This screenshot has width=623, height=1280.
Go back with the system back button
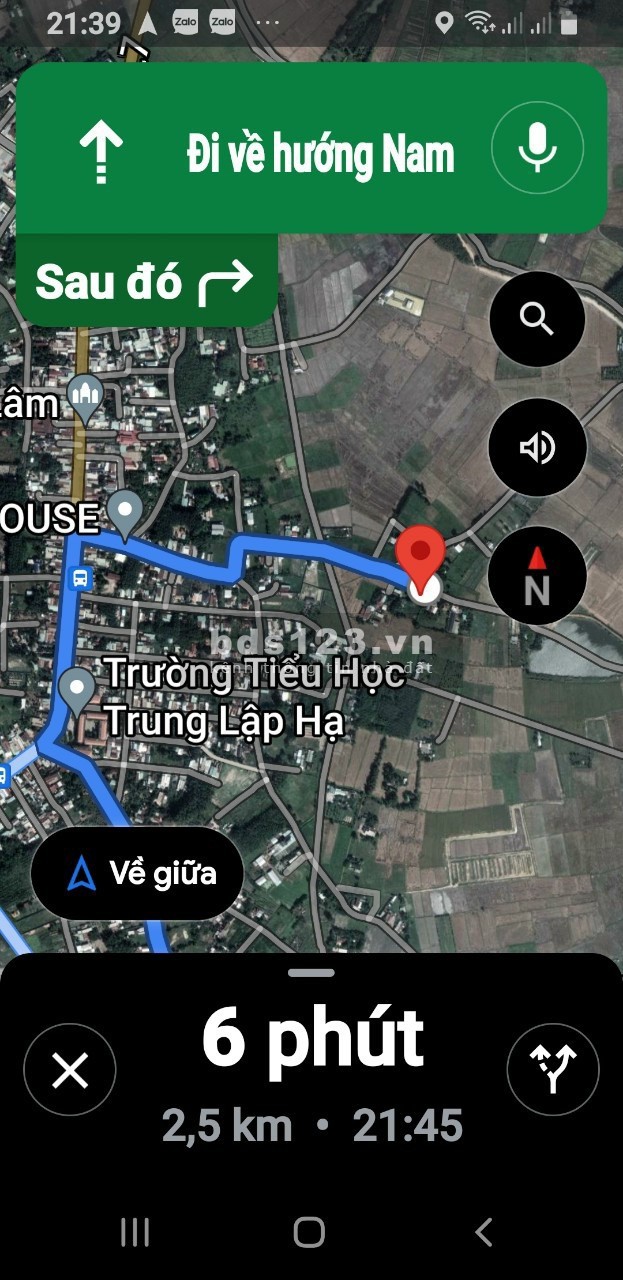pyautogui.click(x=484, y=1232)
